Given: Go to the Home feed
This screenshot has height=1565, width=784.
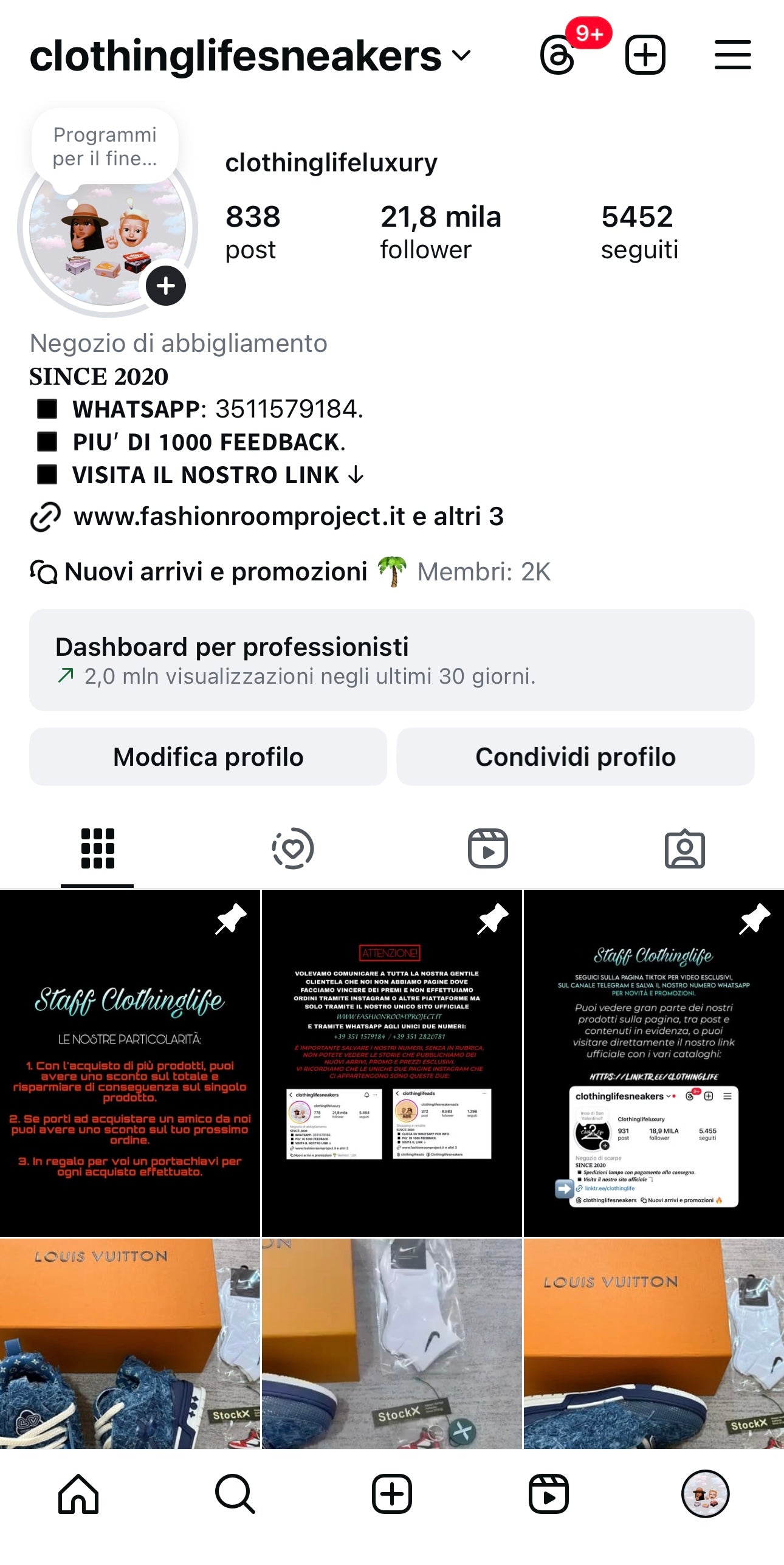Looking at the screenshot, I should (x=78, y=1494).
